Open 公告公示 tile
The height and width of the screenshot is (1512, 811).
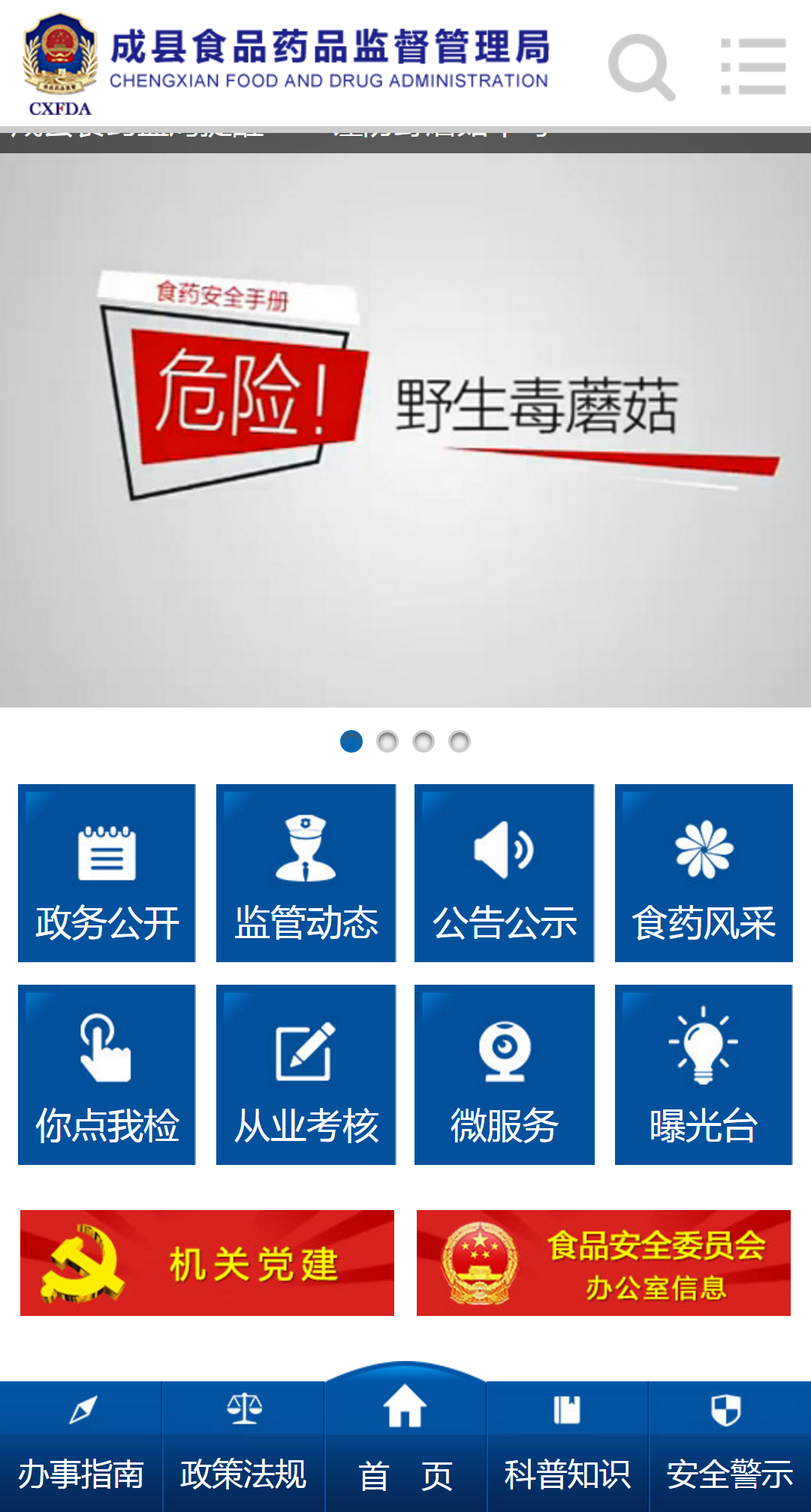tap(504, 873)
